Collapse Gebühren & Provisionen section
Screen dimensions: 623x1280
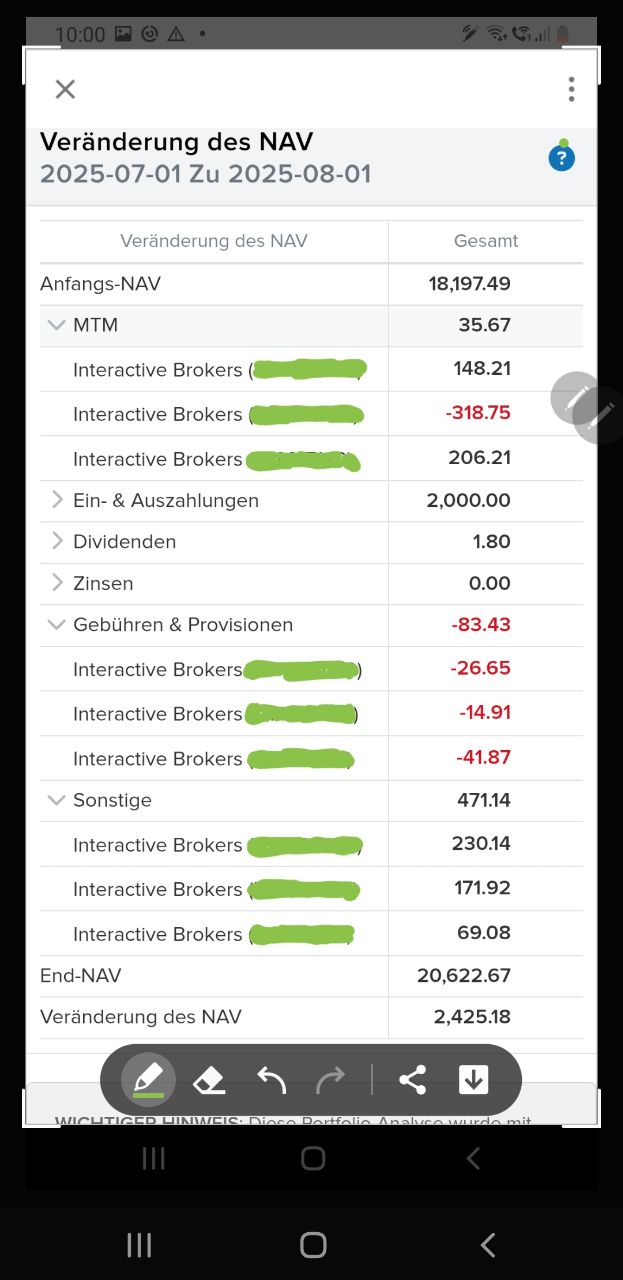point(56,625)
